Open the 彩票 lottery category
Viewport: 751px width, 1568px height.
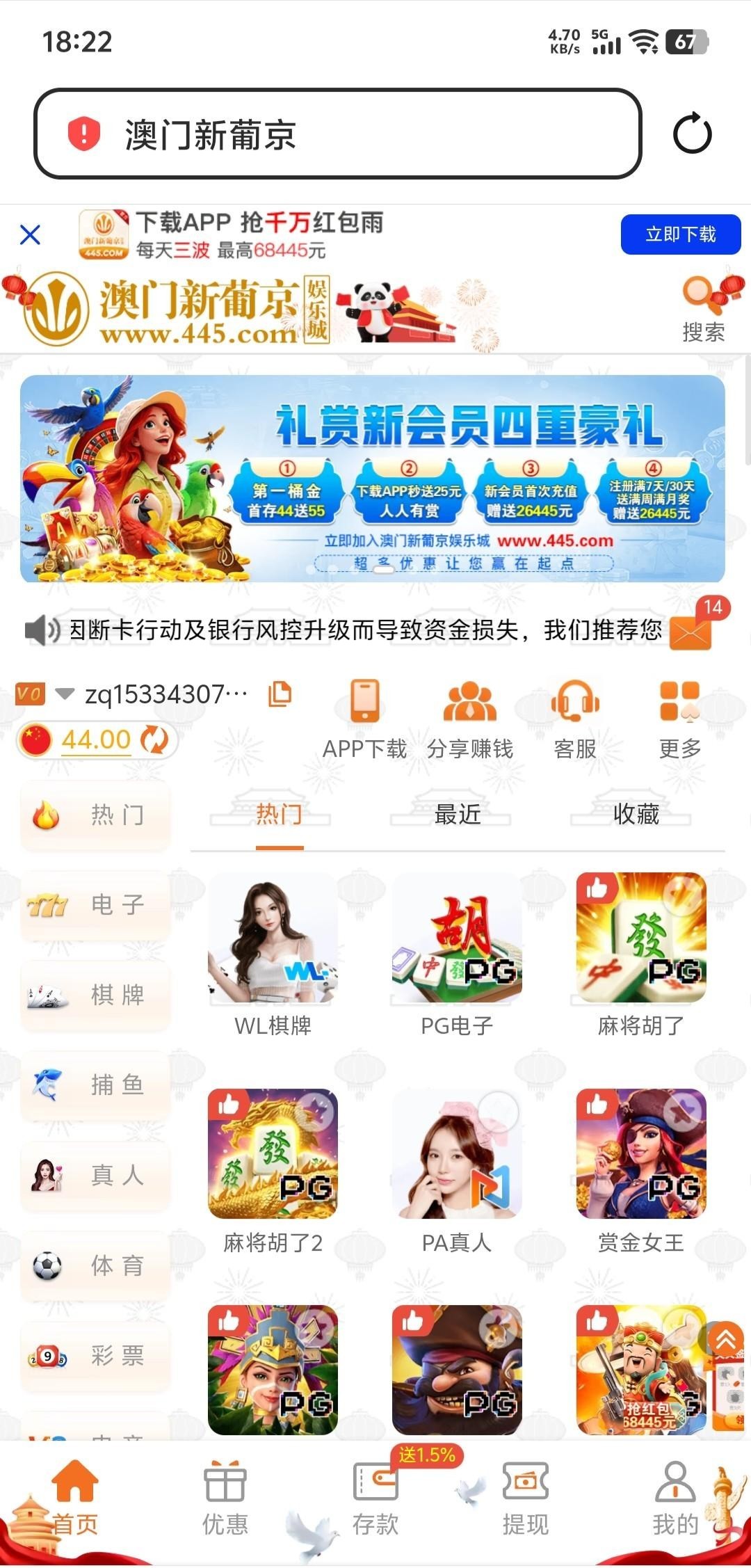coord(95,1357)
